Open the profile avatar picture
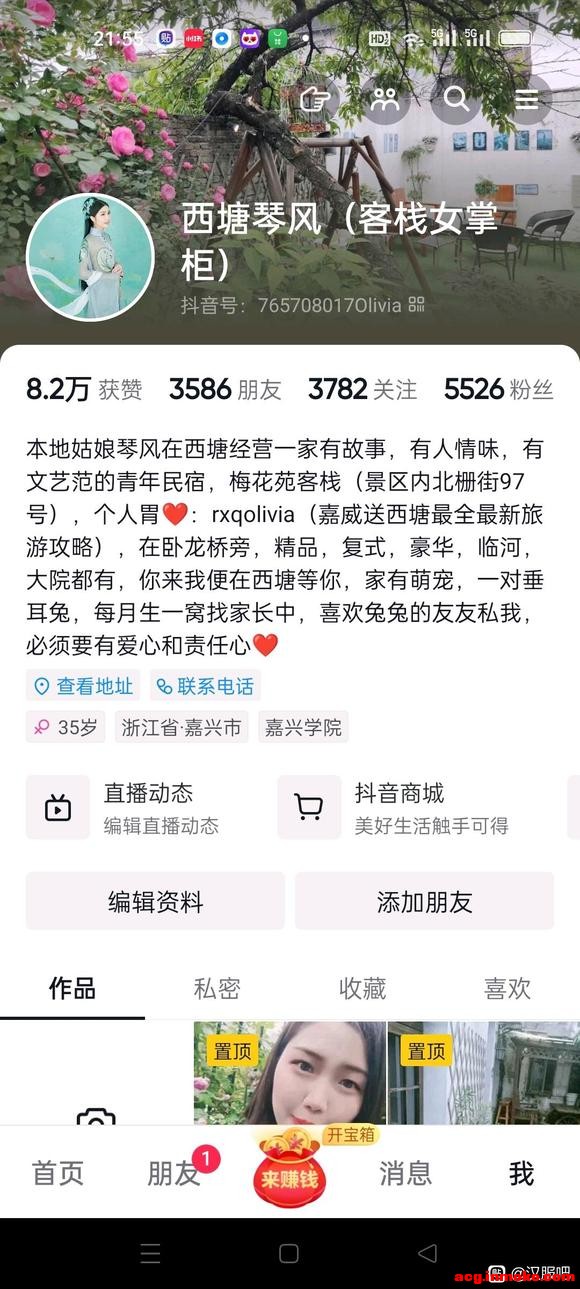The height and width of the screenshot is (1289, 580). [90, 257]
